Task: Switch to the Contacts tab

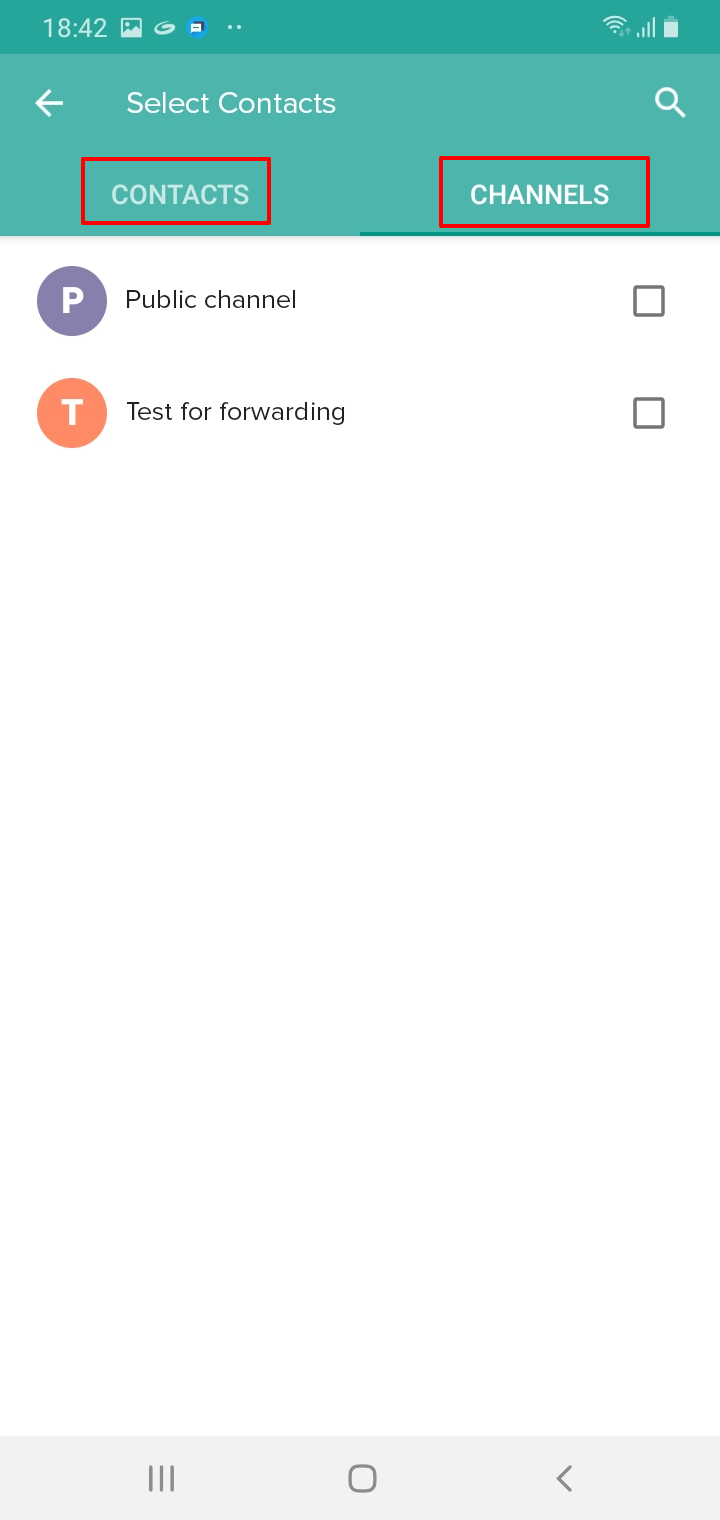Action: (x=180, y=194)
